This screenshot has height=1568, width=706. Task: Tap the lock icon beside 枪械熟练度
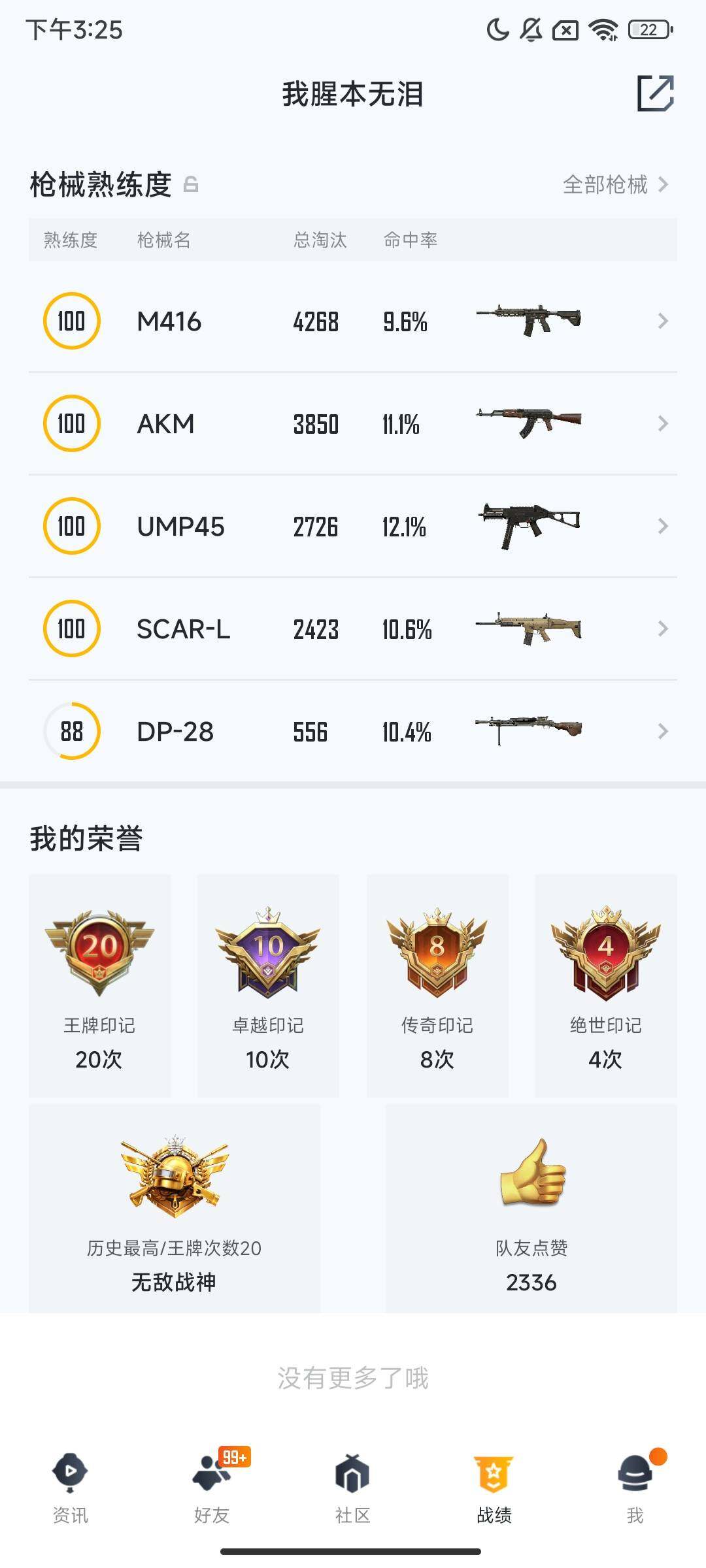(x=192, y=185)
